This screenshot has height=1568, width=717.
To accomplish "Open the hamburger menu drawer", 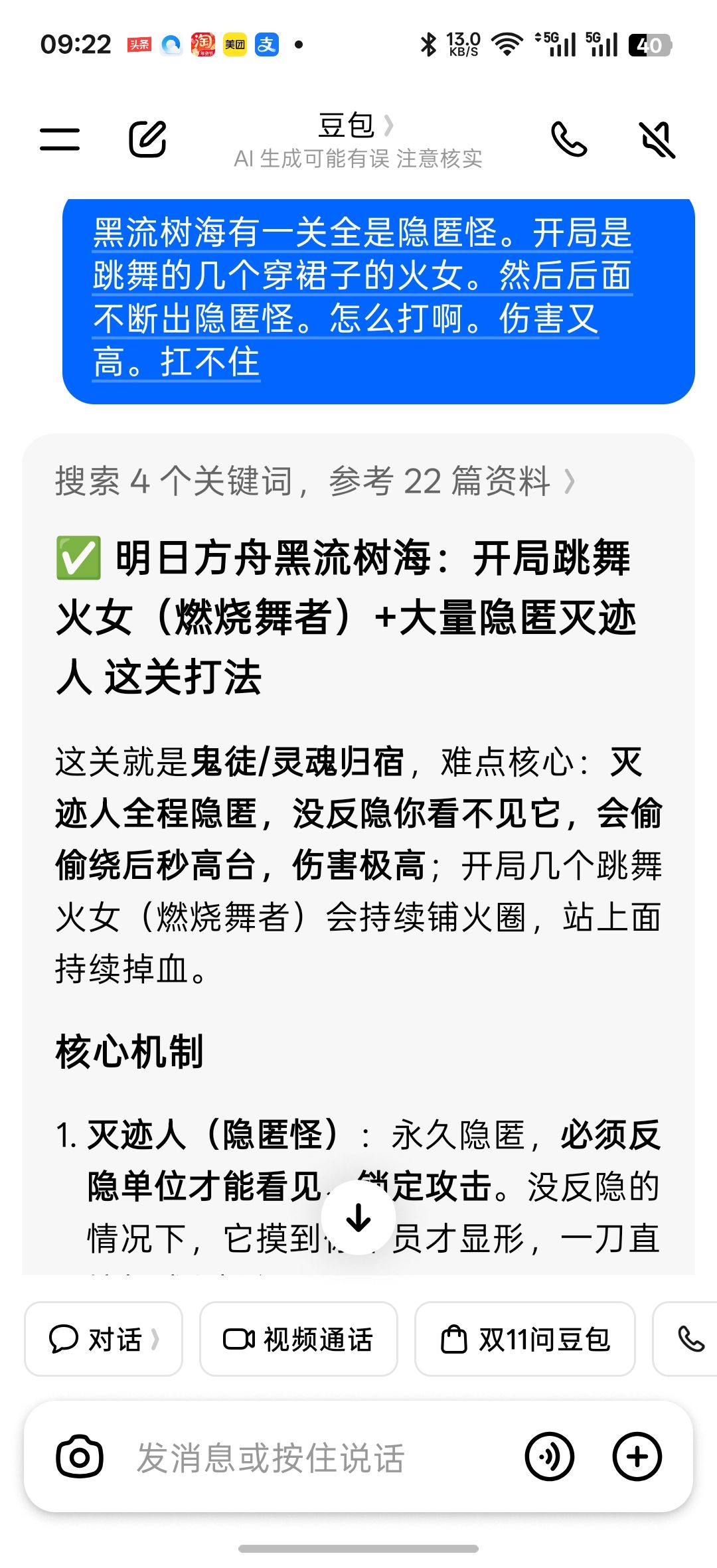I will tap(60, 139).
